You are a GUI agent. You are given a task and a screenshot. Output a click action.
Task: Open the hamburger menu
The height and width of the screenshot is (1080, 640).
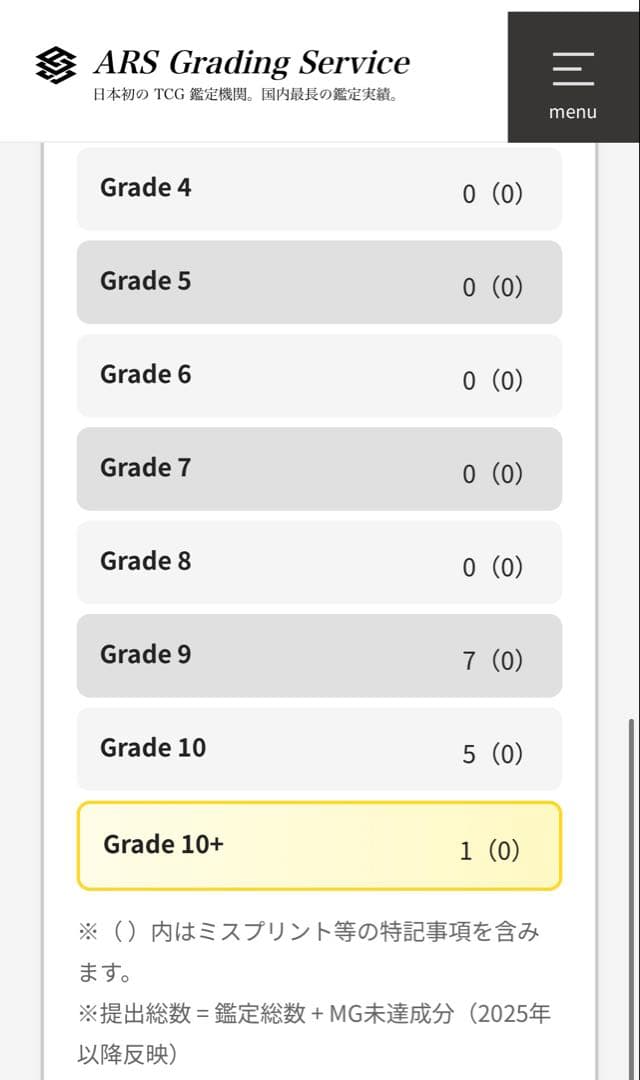point(572,78)
